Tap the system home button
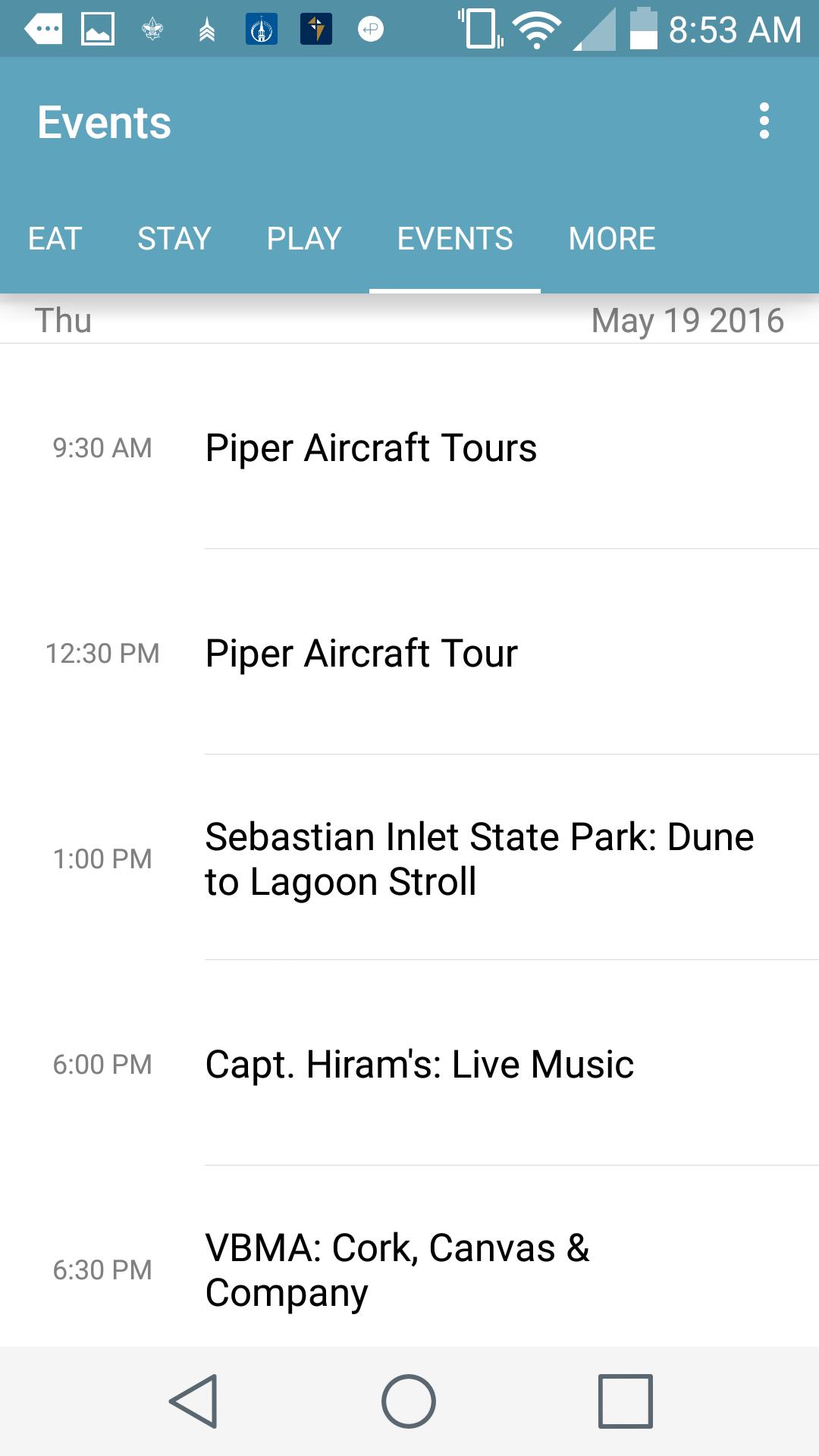The width and height of the screenshot is (819, 1456). click(x=409, y=1401)
